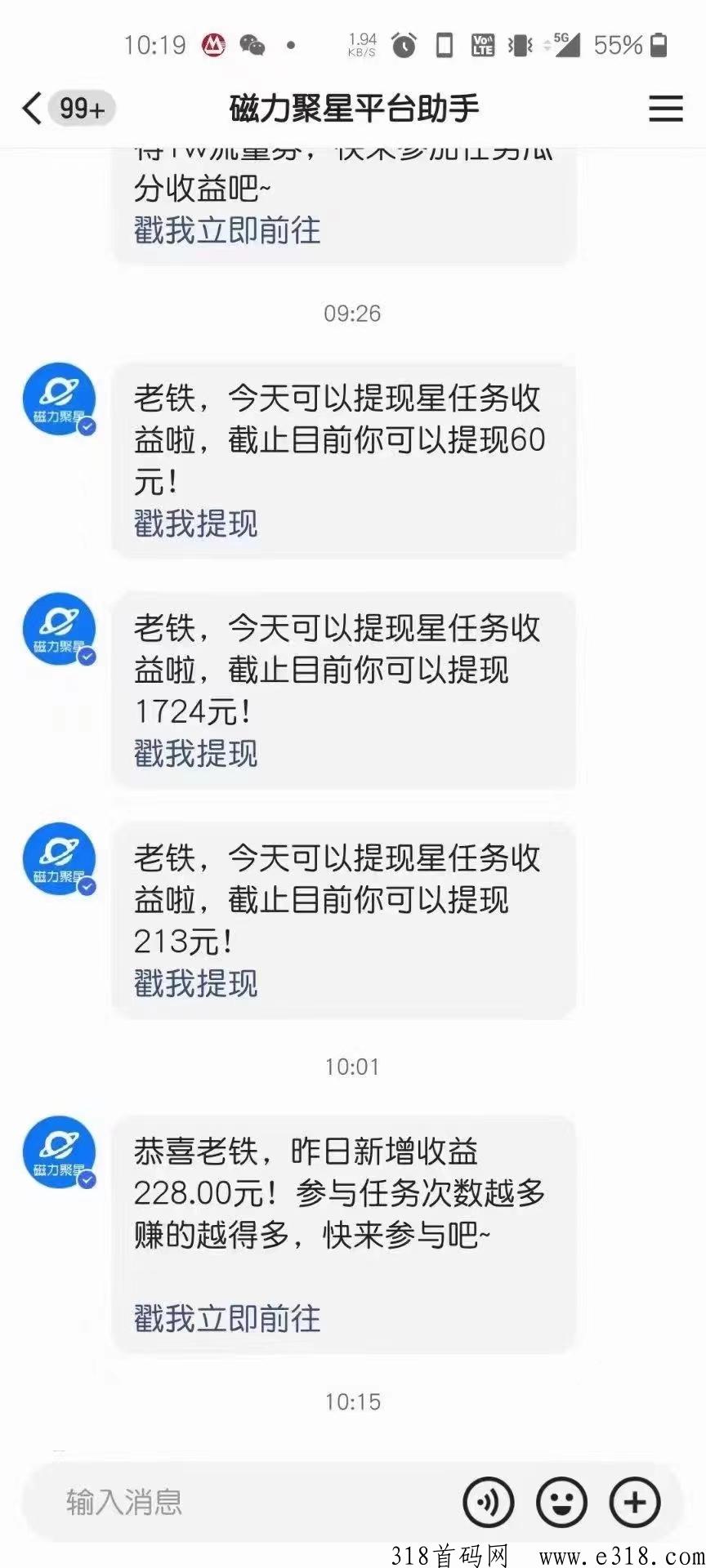The height and width of the screenshot is (1568, 706).
Task: Open sender avatar beside the 228.00元 message
Action: (x=59, y=1151)
